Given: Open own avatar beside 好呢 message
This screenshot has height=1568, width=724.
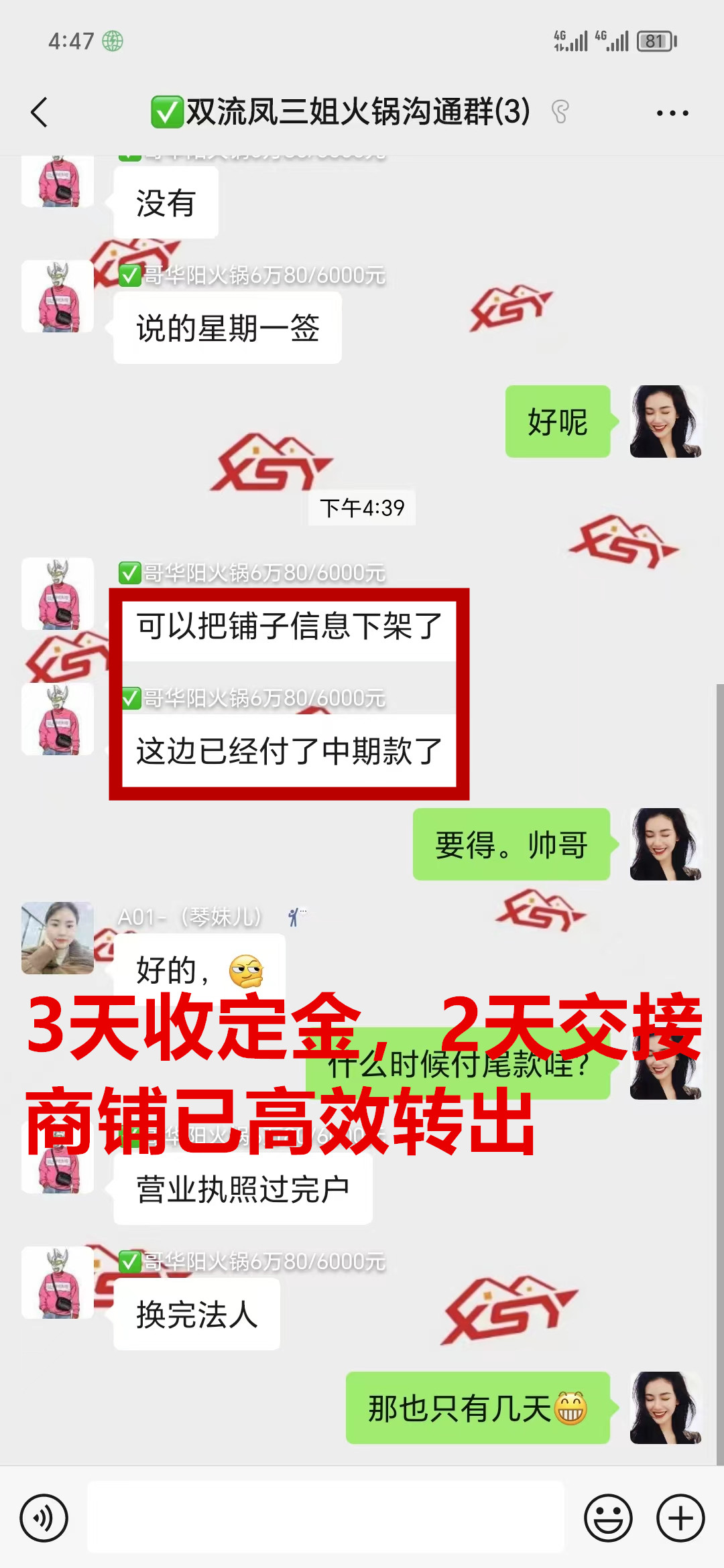Looking at the screenshot, I should [665, 421].
